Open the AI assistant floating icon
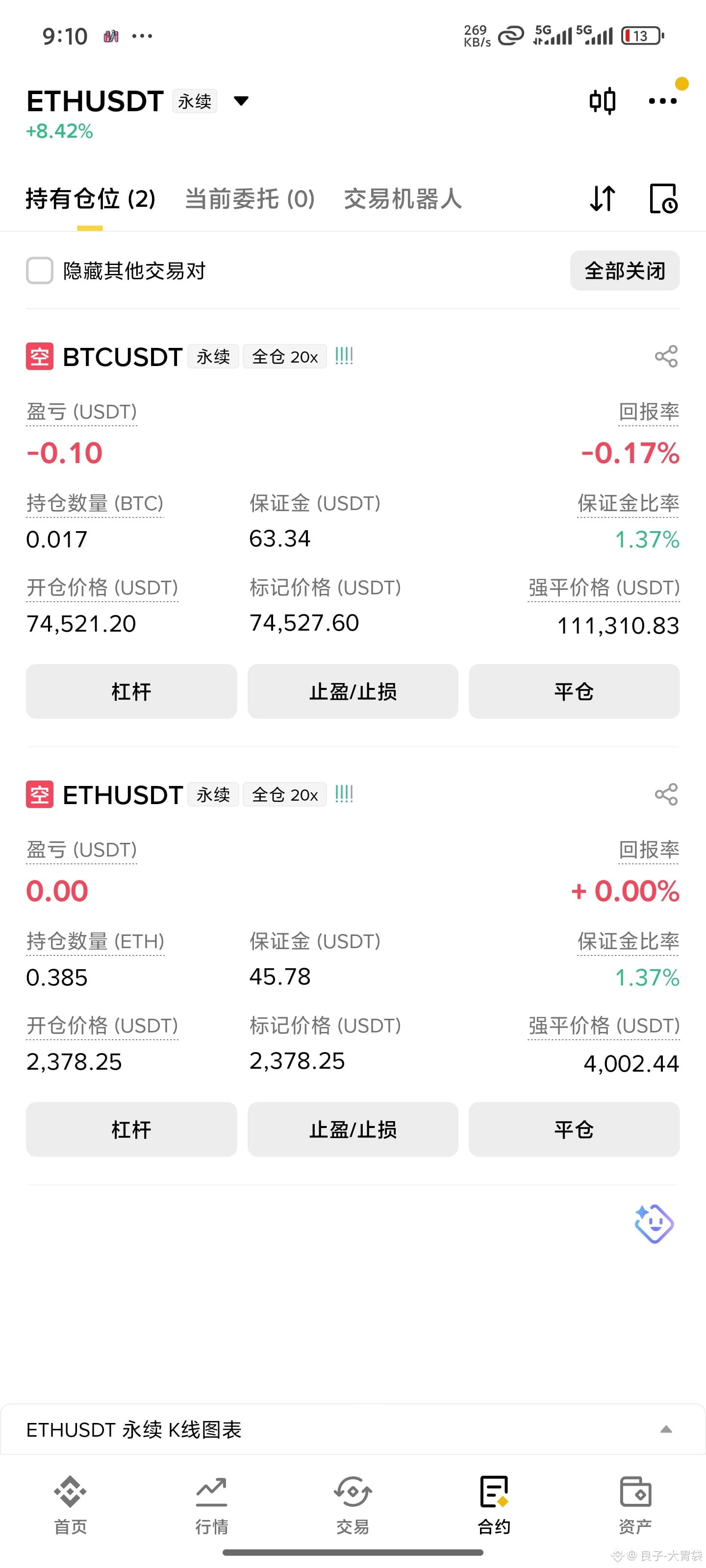Viewport: 706px width, 1568px height. click(x=654, y=1224)
